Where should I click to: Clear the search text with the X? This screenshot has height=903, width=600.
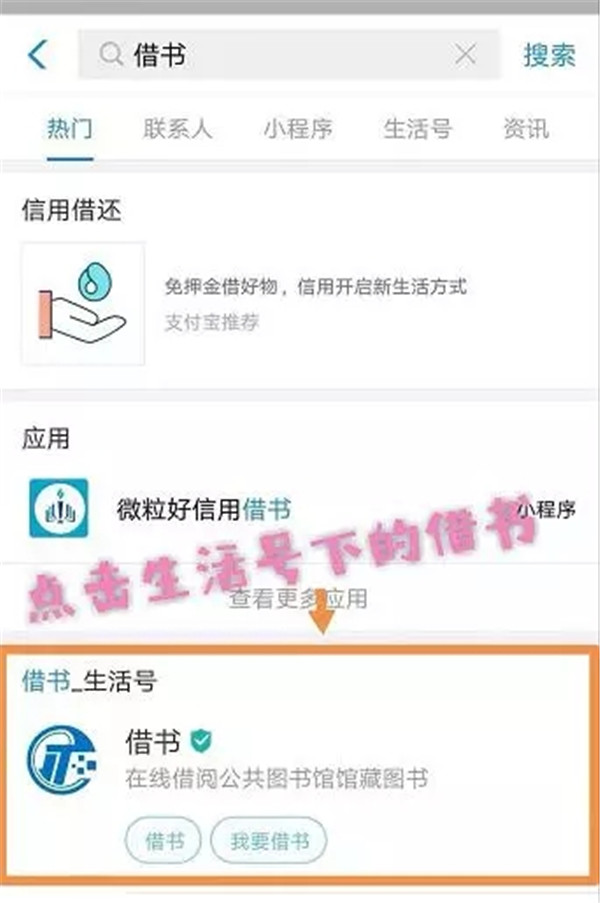coord(466,56)
